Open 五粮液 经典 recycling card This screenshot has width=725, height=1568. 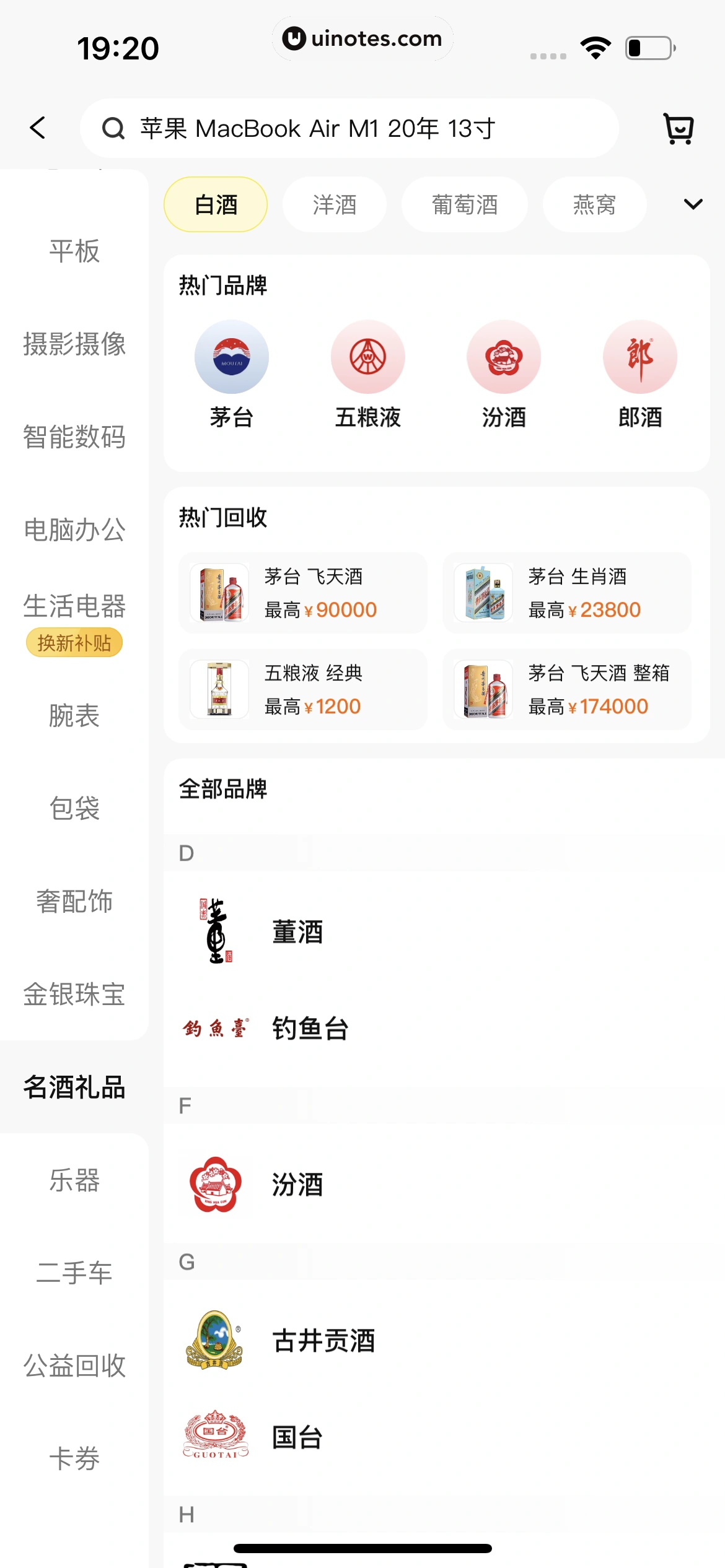point(303,689)
